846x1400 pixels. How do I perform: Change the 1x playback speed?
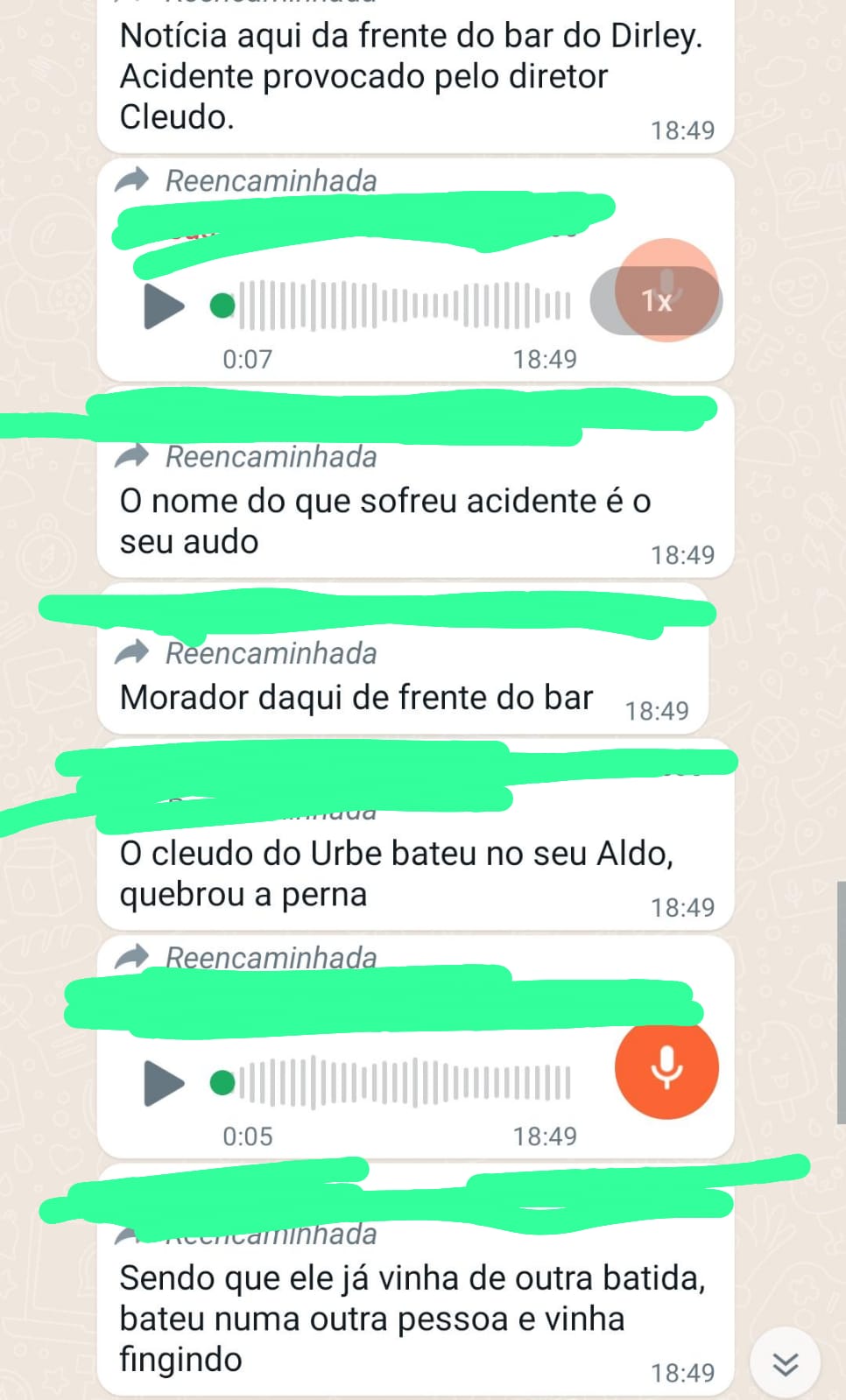pyautogui.click(x=657, y=301)
